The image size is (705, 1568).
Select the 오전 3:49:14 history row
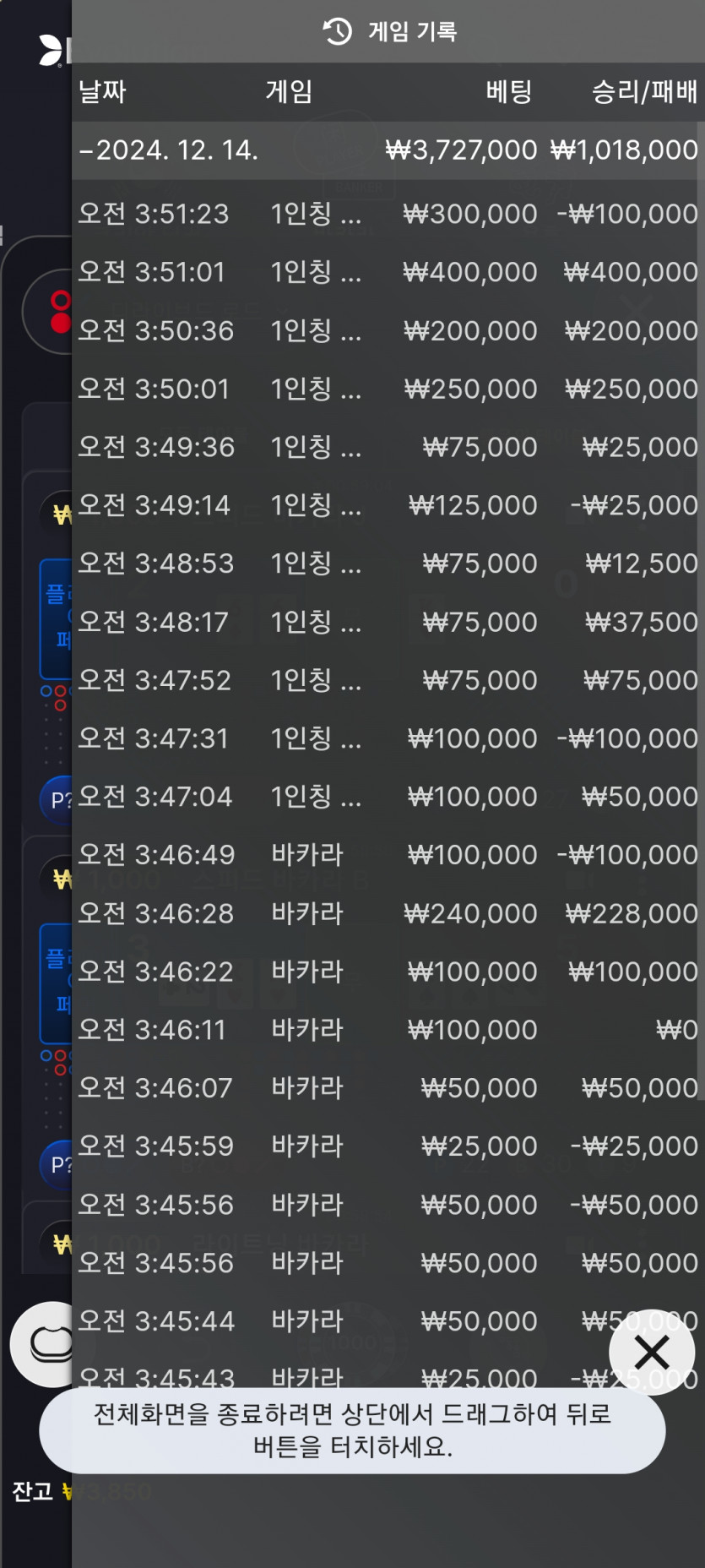point(388,505)
